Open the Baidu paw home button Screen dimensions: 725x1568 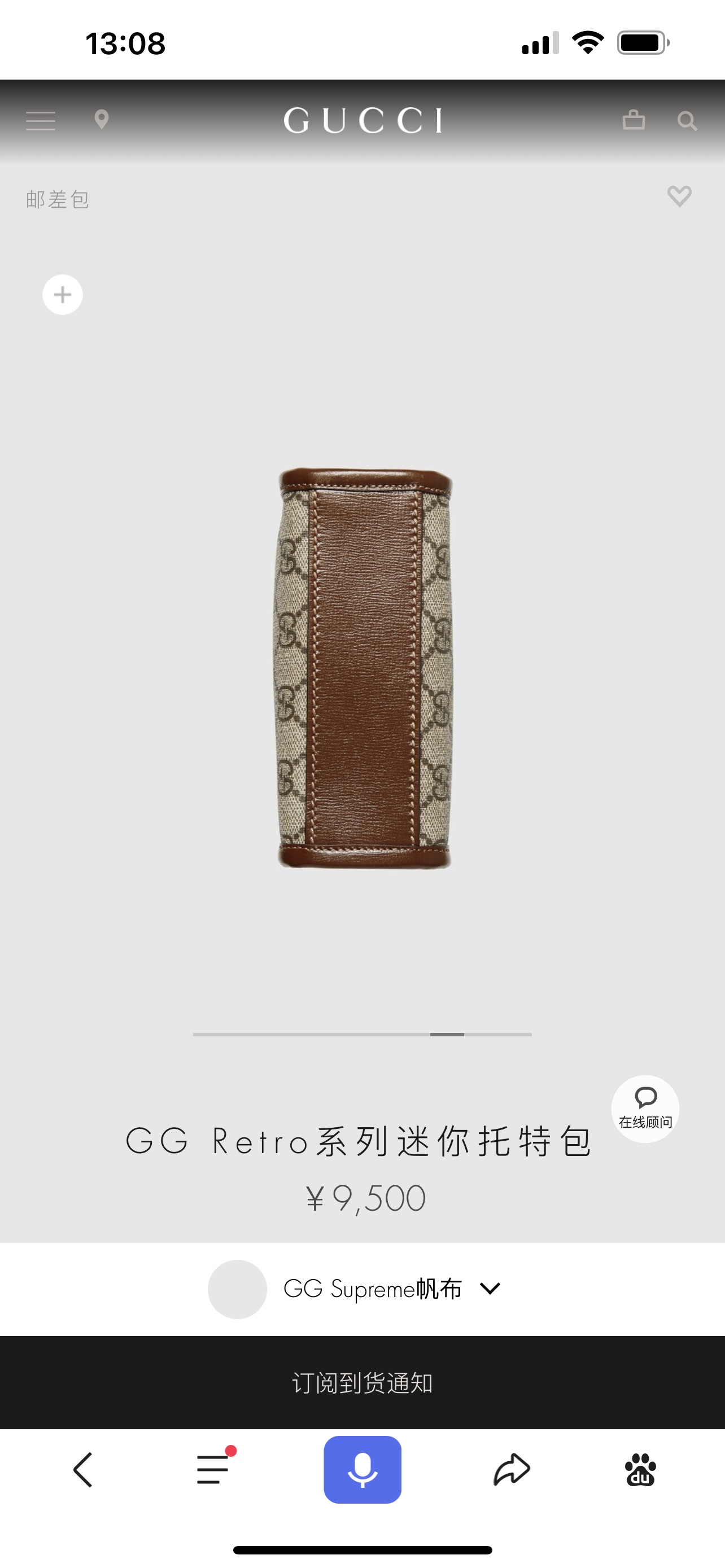click(640, 1469)
